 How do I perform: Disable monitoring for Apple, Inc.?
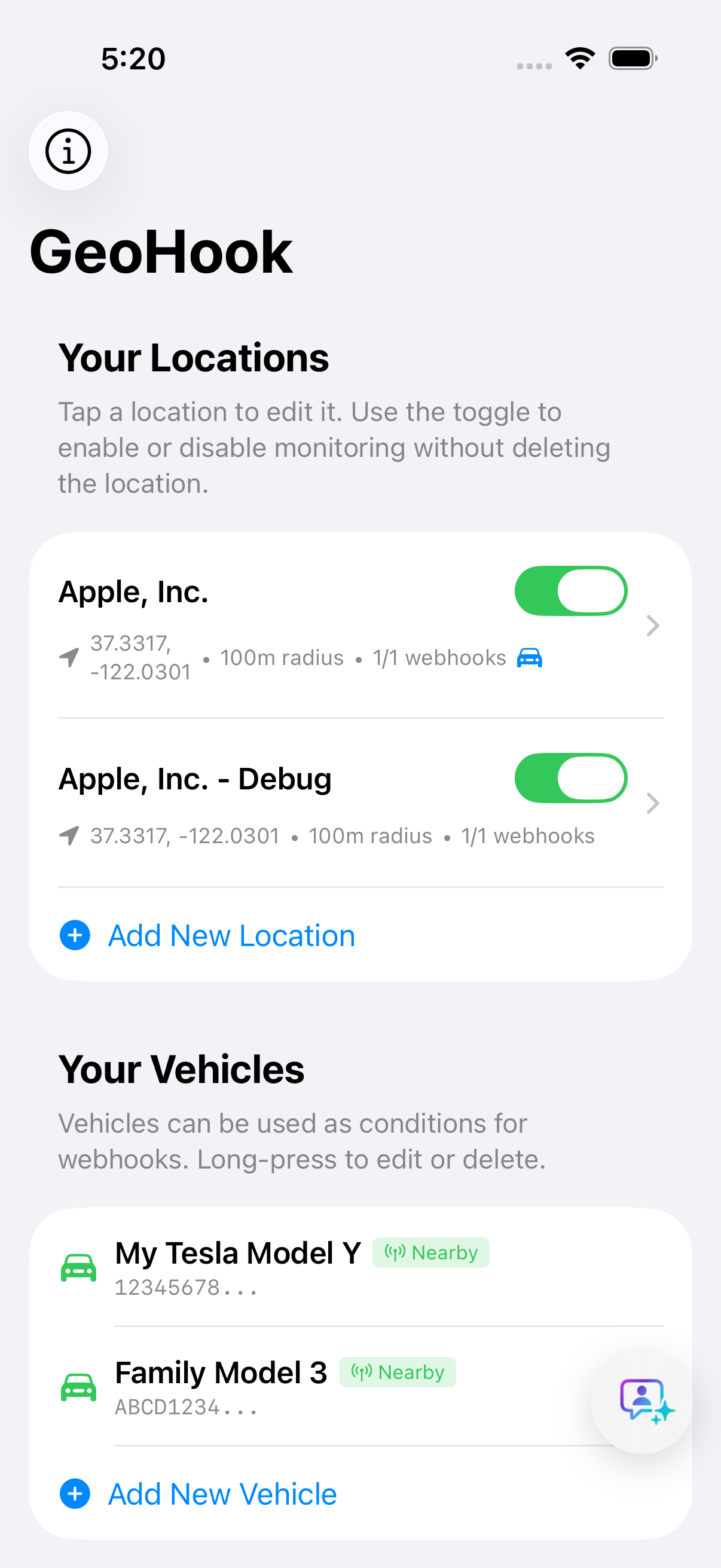pos(571,590)
